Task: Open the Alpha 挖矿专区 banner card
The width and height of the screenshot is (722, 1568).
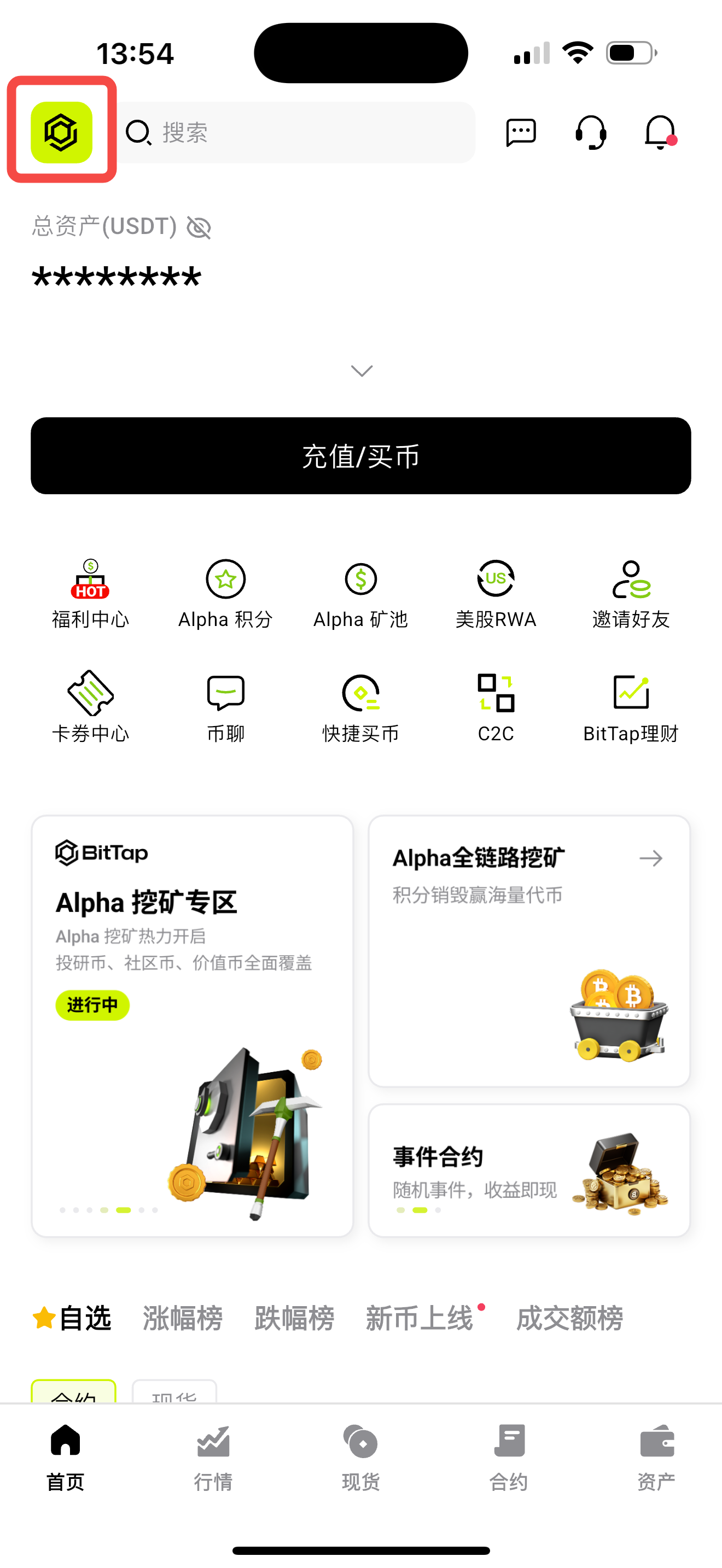Action: [193, 1026]
